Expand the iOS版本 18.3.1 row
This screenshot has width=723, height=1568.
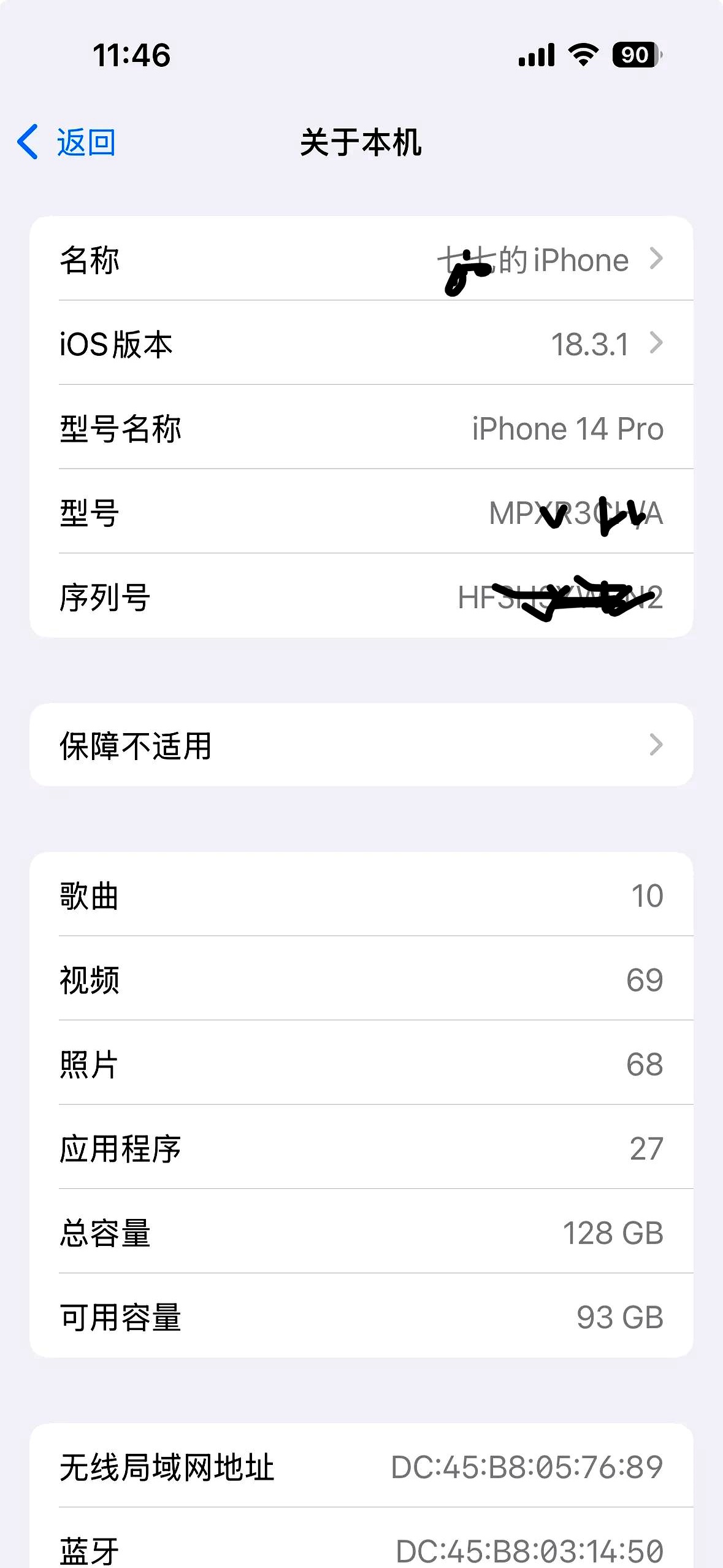[x=362, y=344]
